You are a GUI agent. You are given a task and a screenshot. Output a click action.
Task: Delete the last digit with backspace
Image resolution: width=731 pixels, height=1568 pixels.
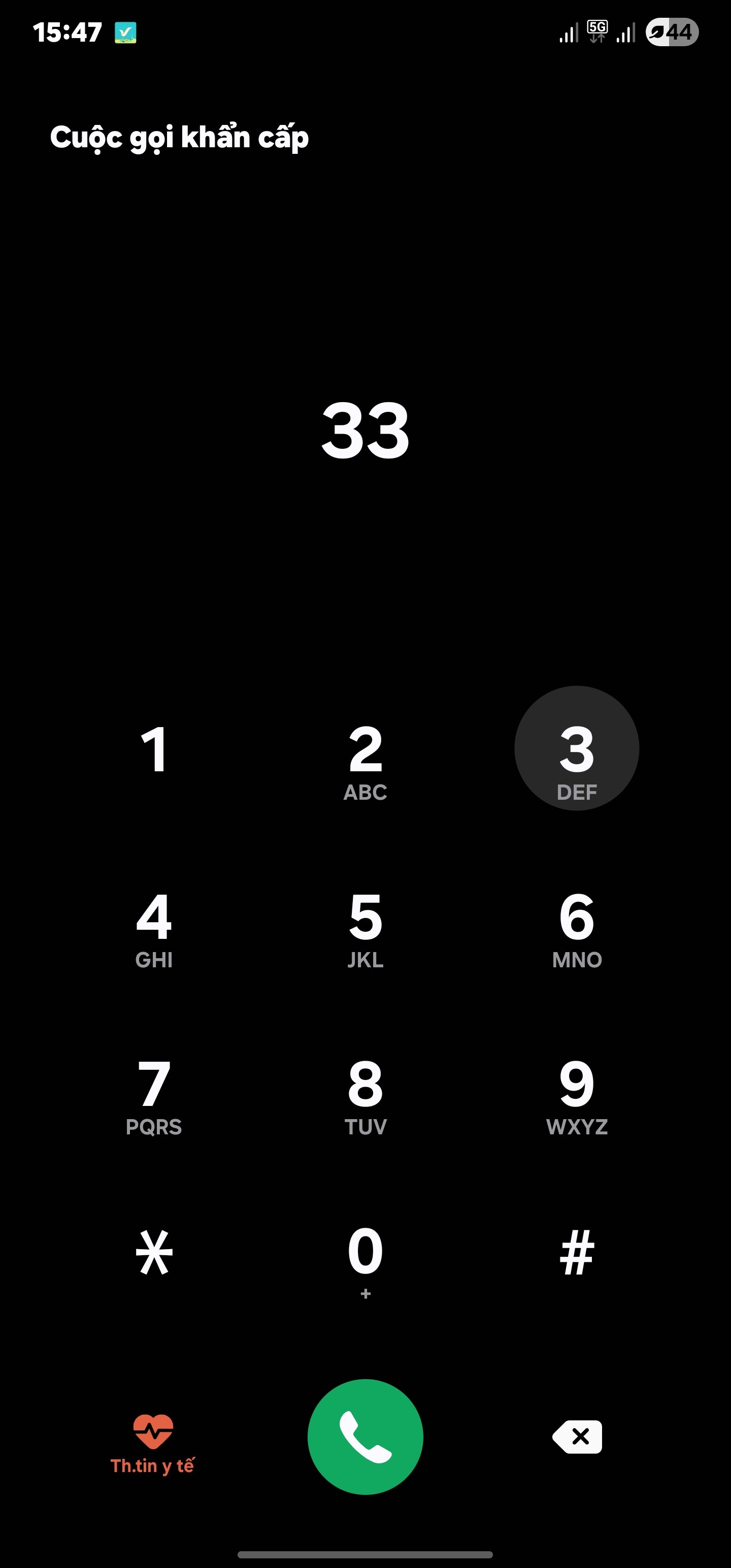[x=577, y=1436]
